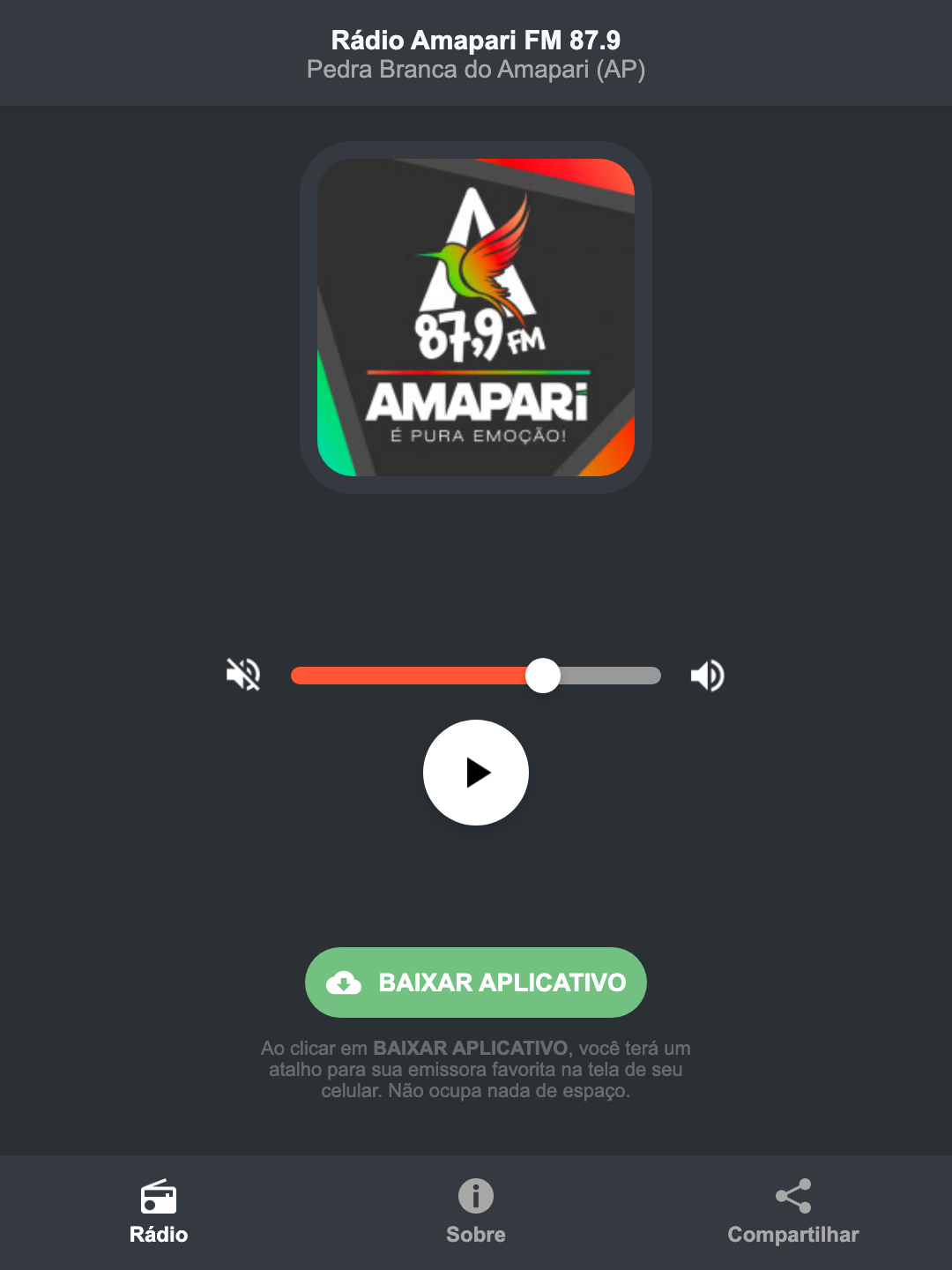Click the info icon above Sobre

[475, 1197]
